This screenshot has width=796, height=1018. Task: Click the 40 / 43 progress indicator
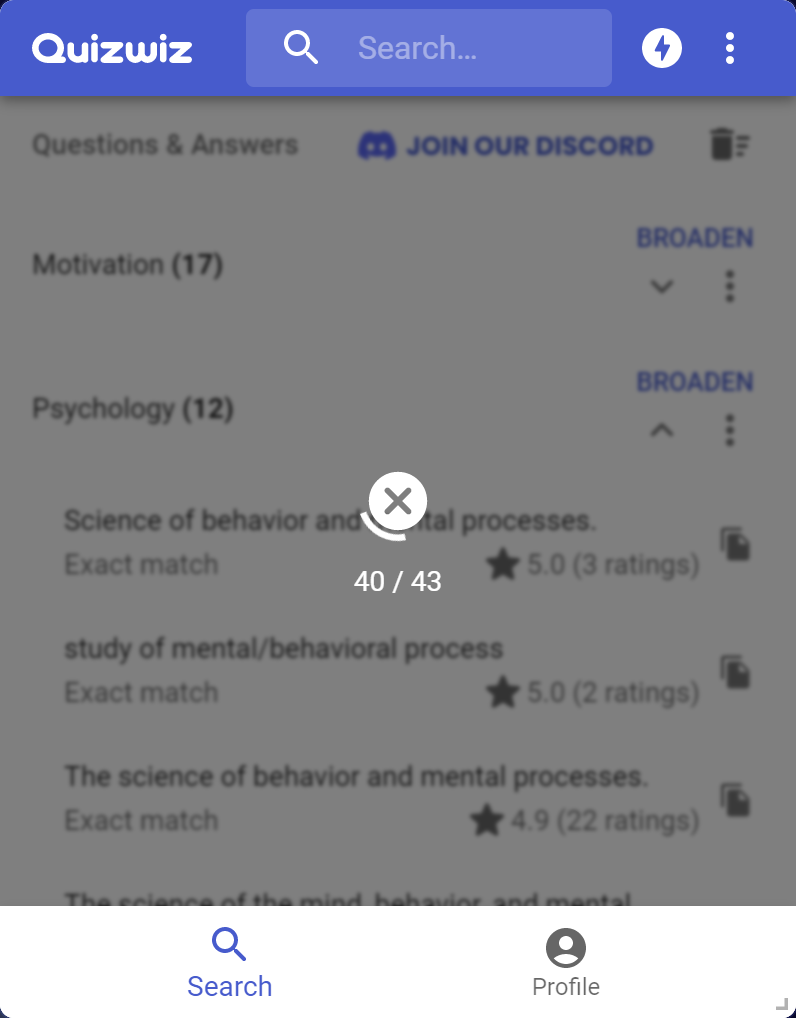397,580
